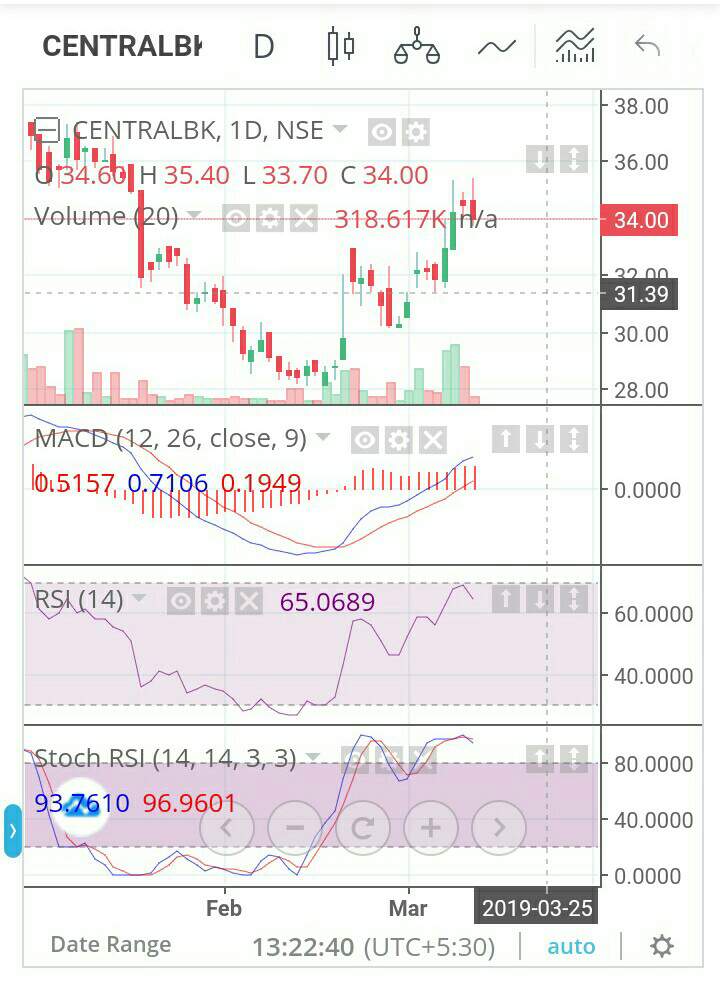Expand the blue side toolbar handle
Screen dimensions: 720x1004
(x=12, y=830)
